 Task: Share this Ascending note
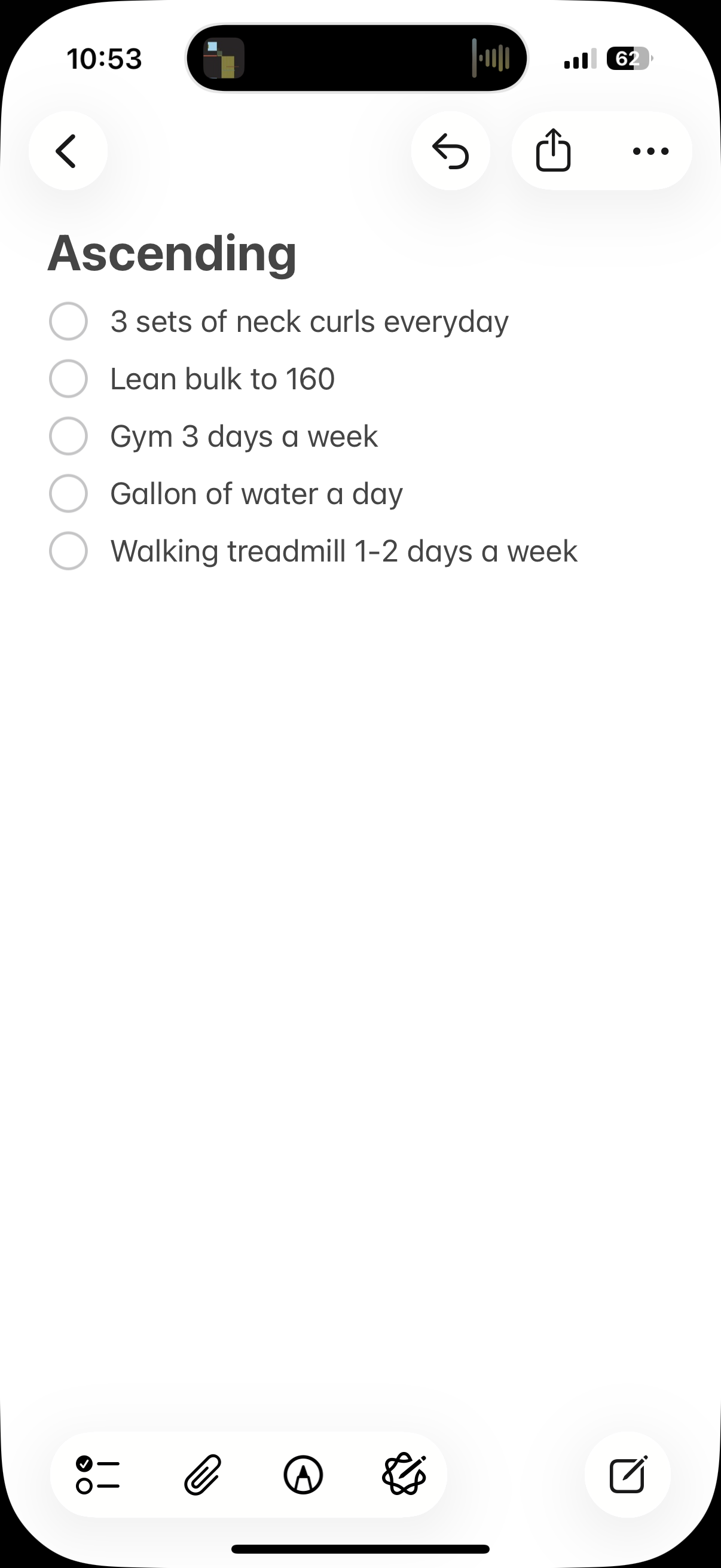553,150
